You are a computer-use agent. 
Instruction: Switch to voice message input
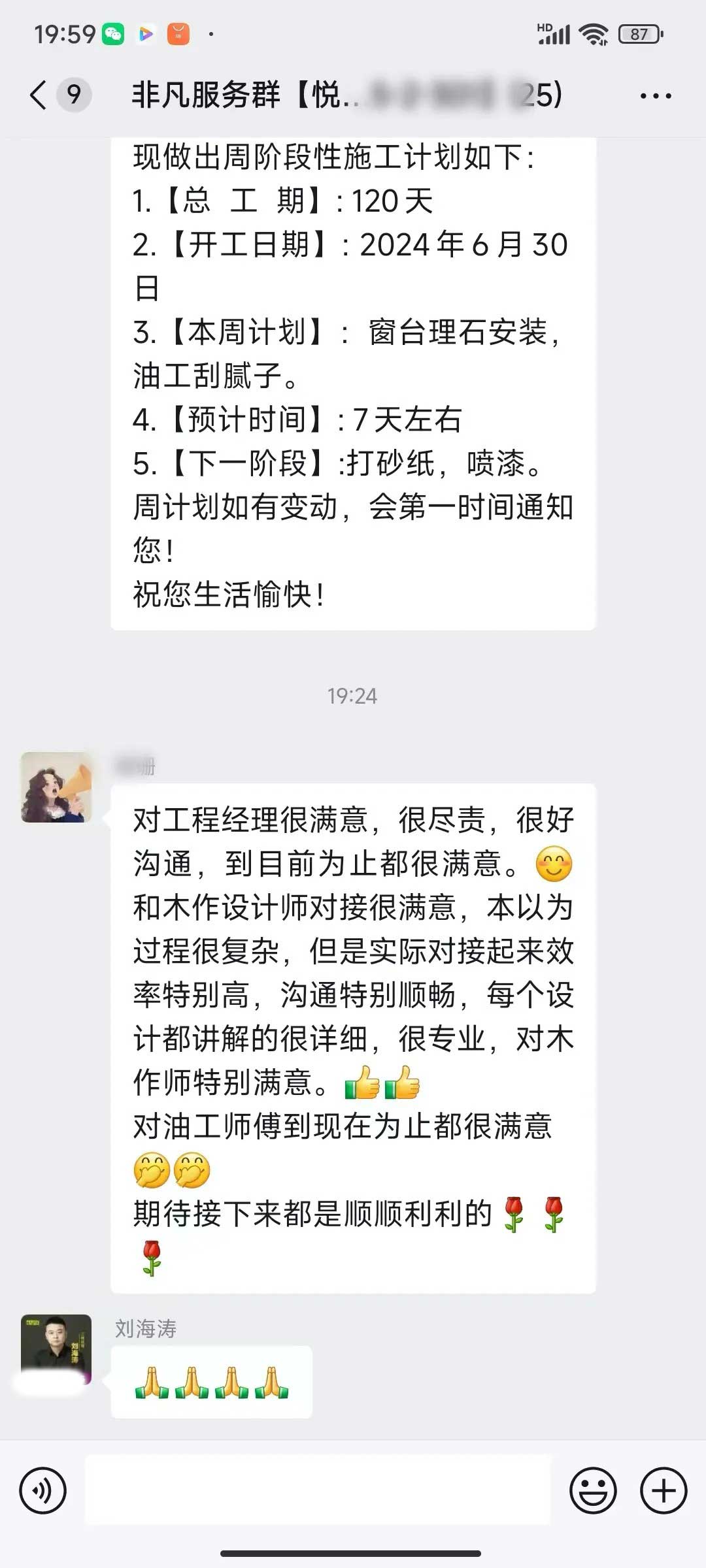coord(43,1491)
